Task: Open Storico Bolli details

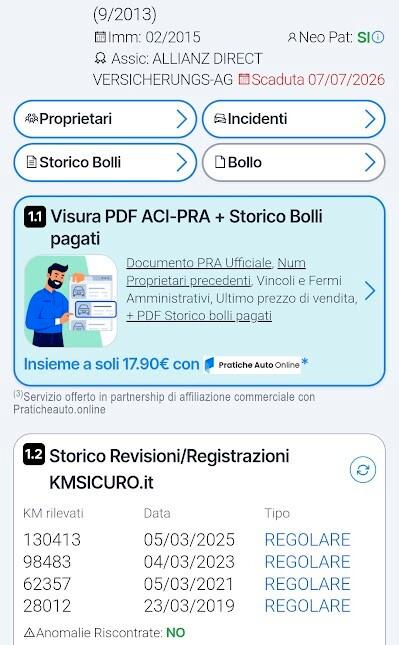Action: click(105, 162)
